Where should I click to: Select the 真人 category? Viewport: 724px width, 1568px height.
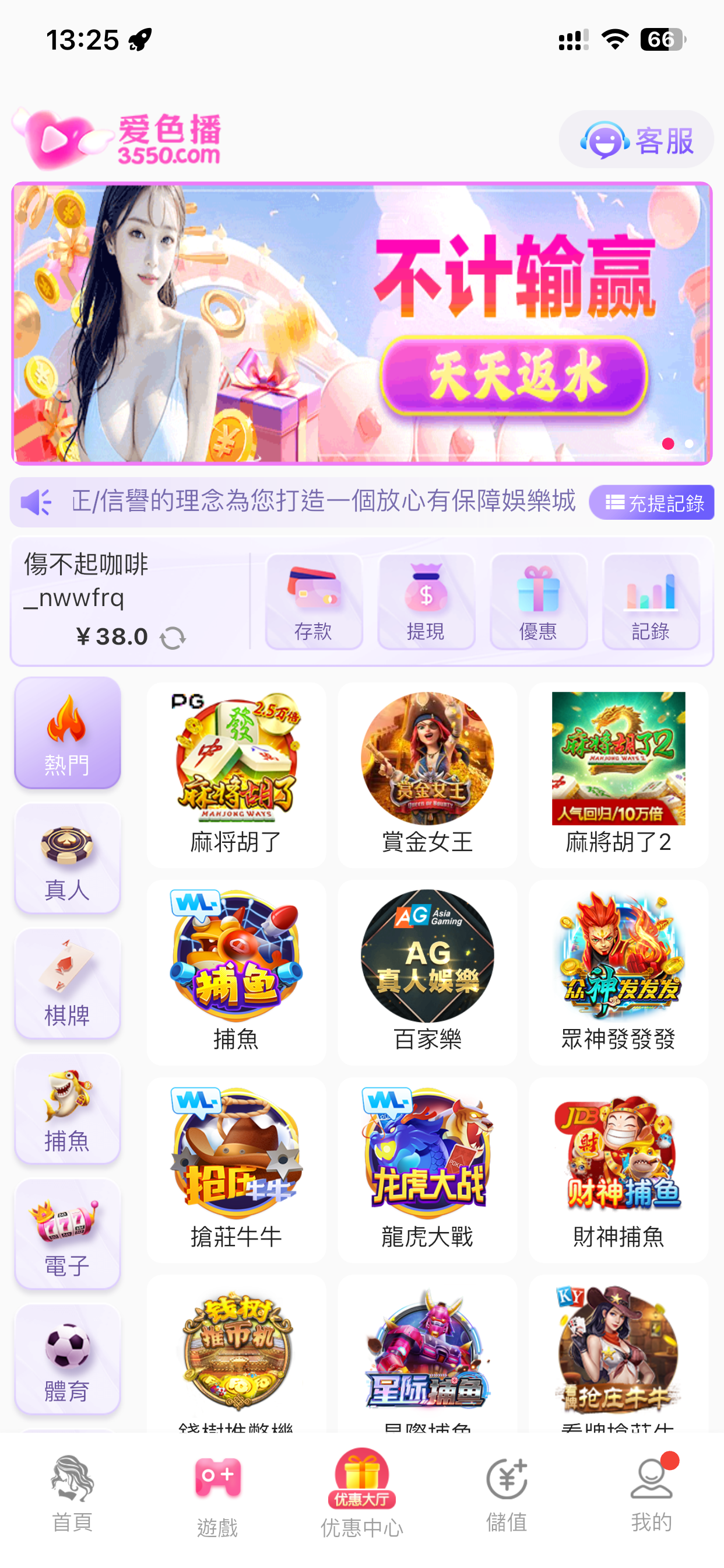pyautogui.click(x=68, y=858)
